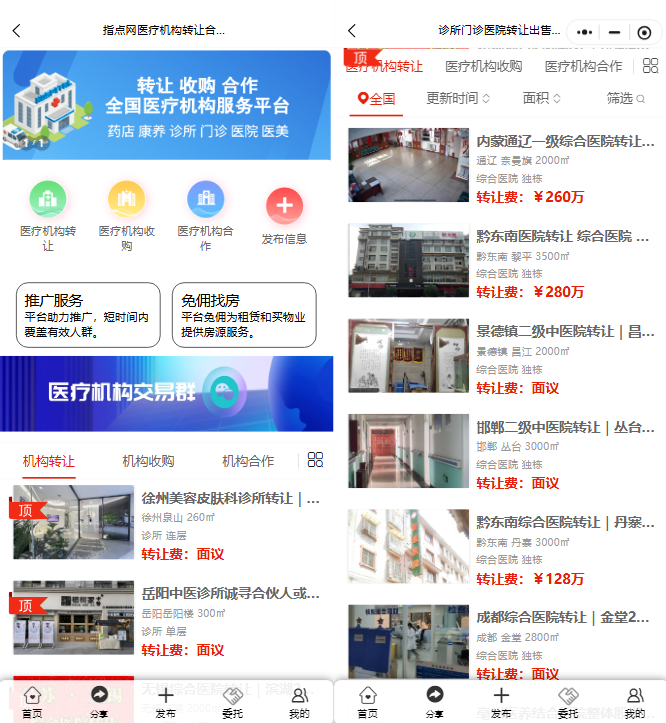
Task: Open the 医疗机构交易群 banner
Action: click(166, 393)
